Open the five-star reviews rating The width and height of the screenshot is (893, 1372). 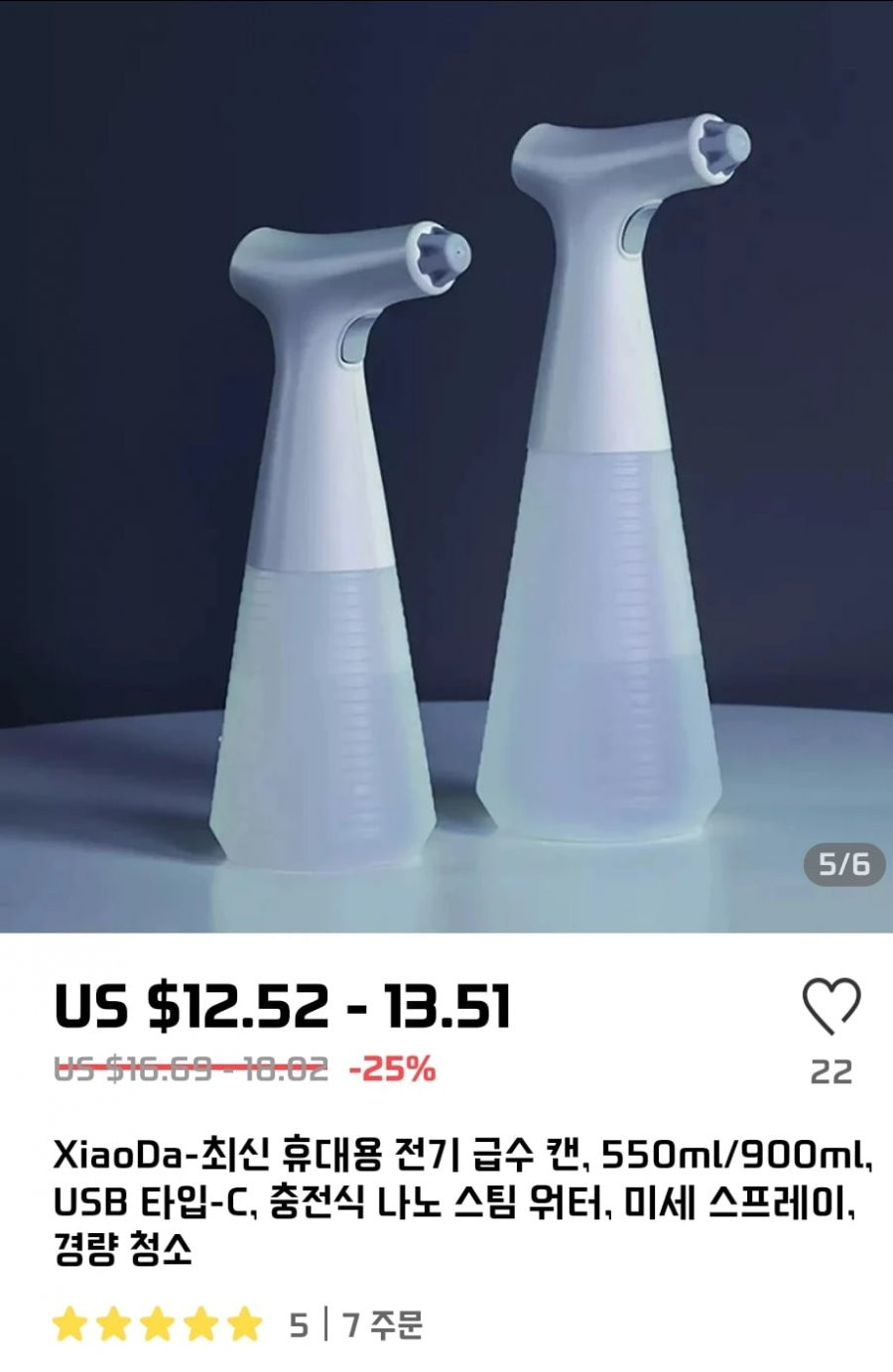[159, 1324]
